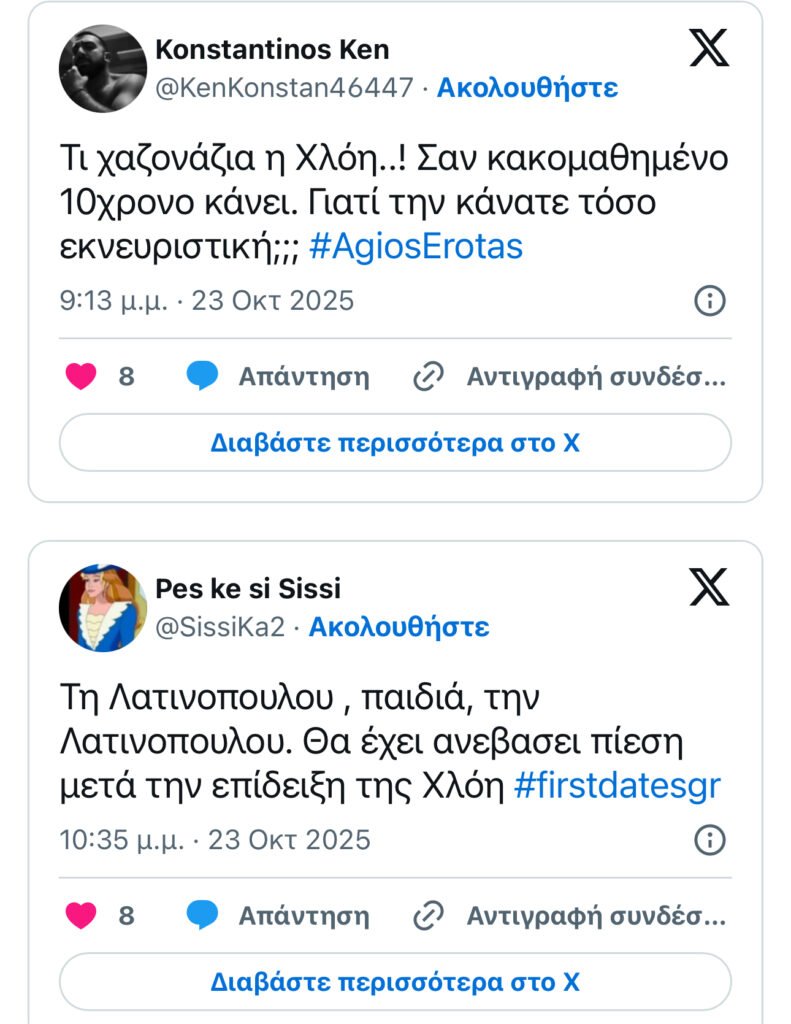
Task: Follow Pes ke si Sissi via Ακολουθήστε
Action: (x=398, y=627)
